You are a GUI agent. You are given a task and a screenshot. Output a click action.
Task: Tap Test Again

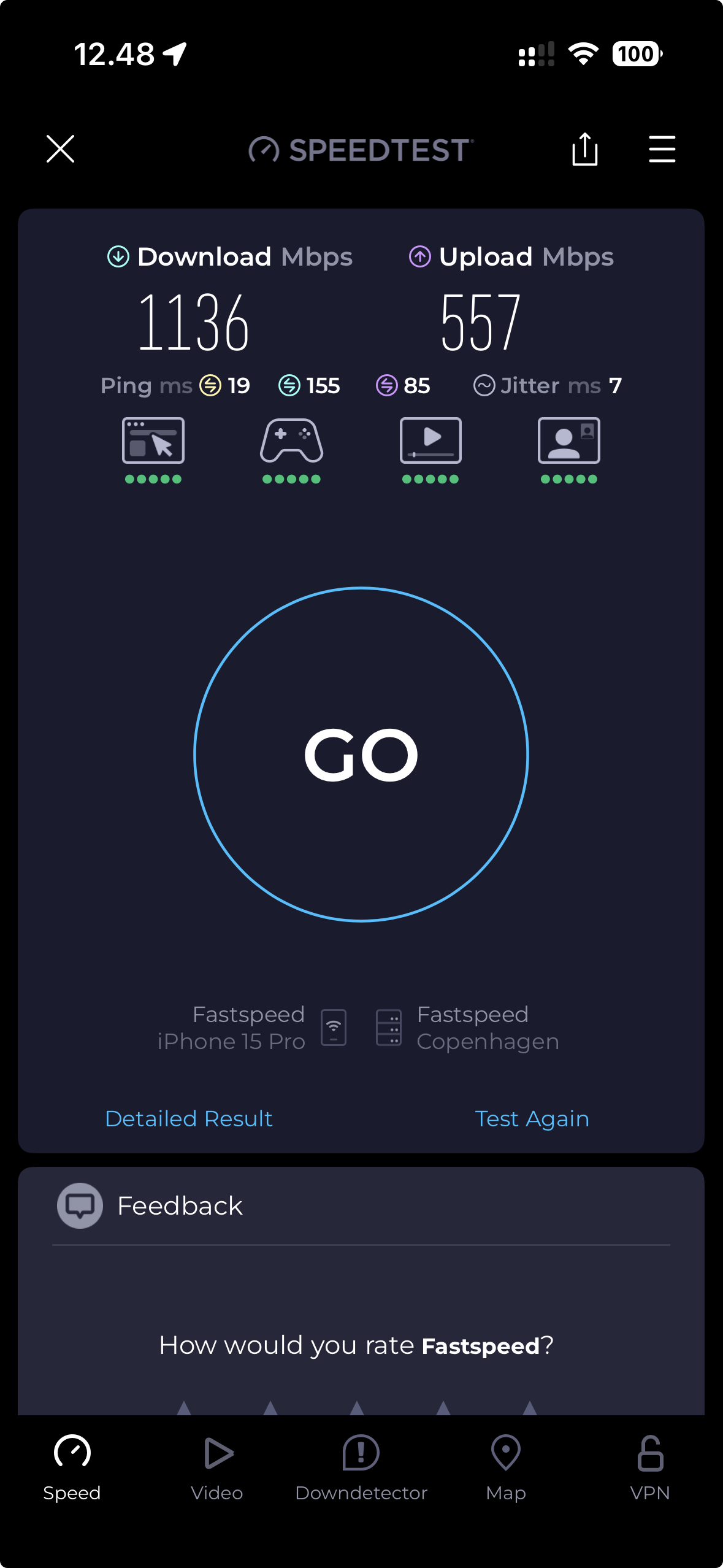(x=532, y=1118)
